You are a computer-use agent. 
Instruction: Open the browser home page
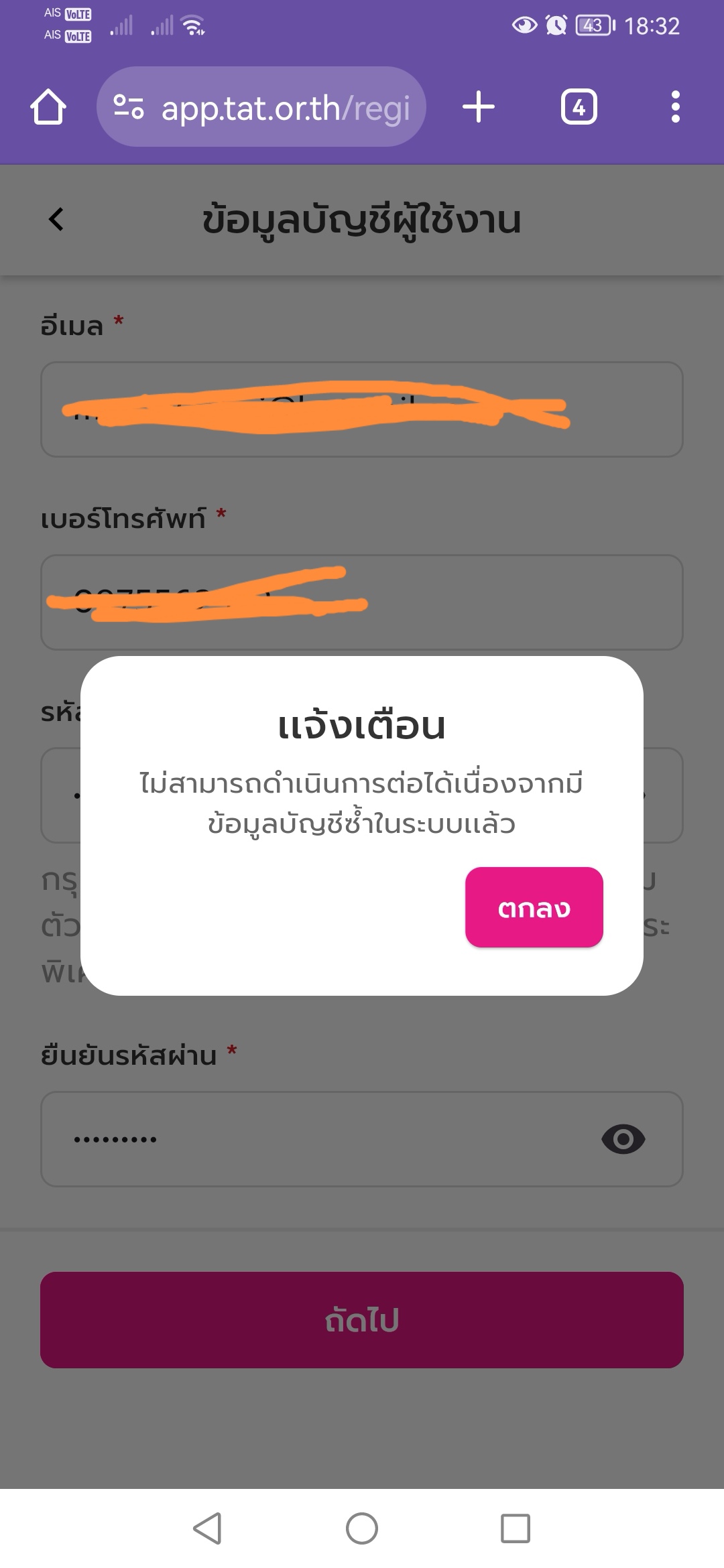coord(48,107)
